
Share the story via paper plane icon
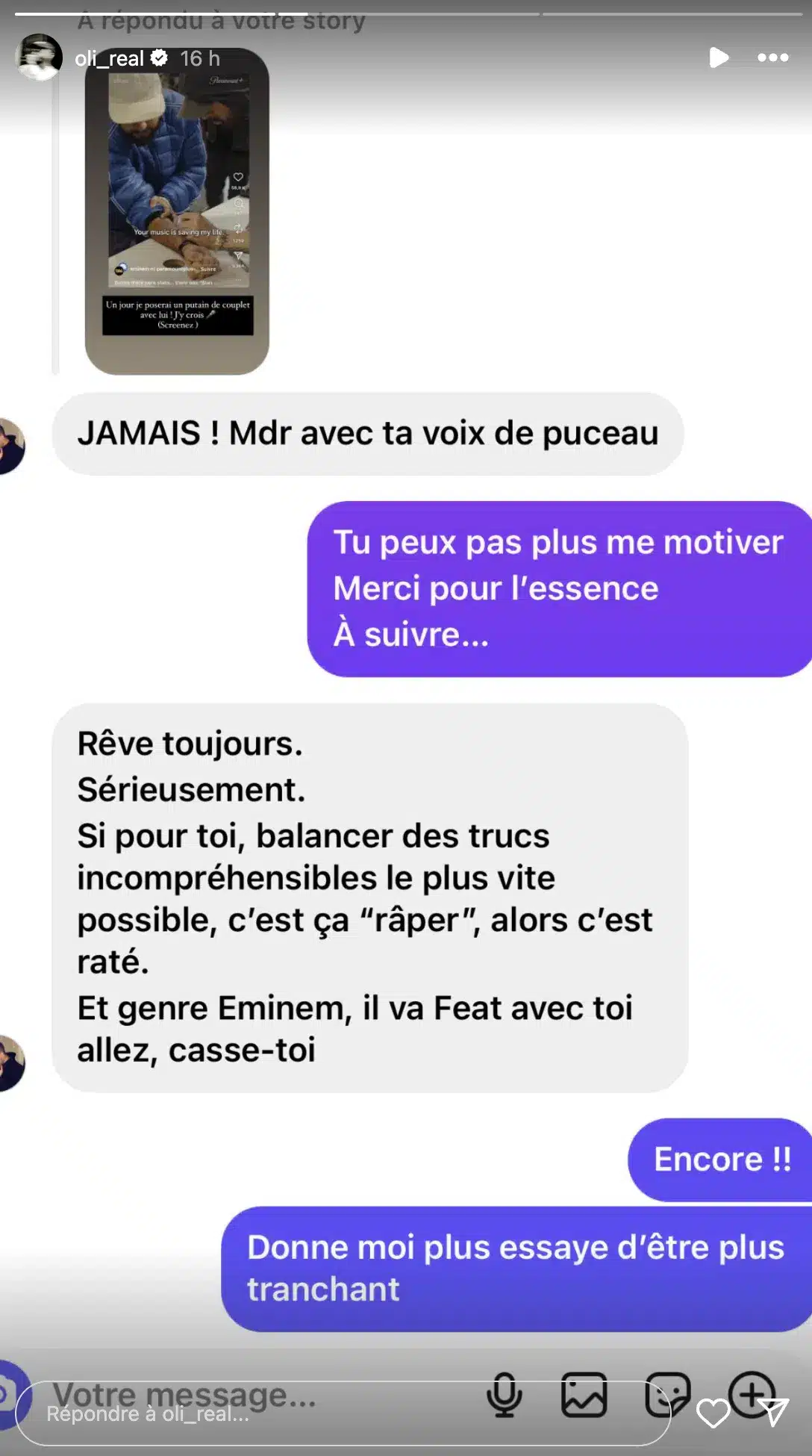point(774,1412)
